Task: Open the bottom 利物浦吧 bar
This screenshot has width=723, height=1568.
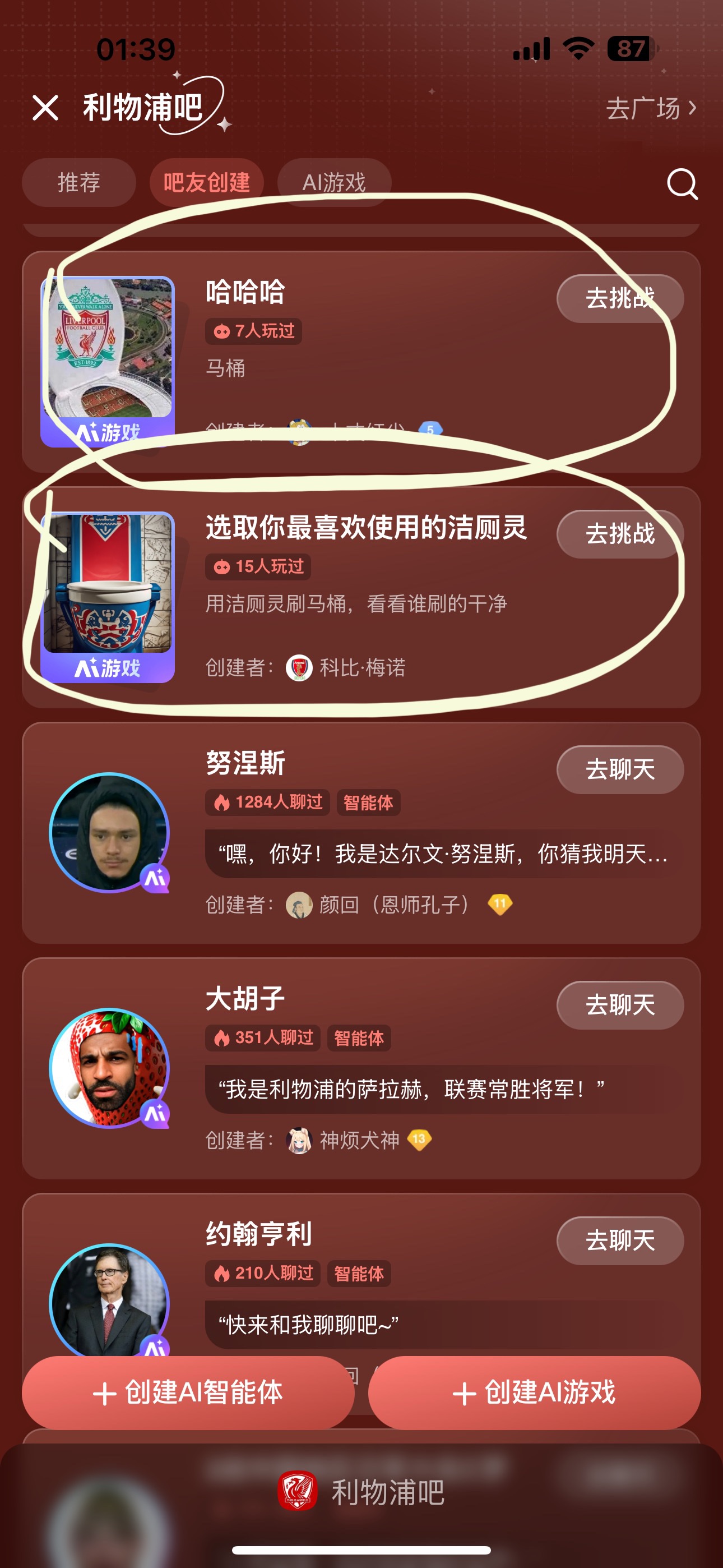Action: (361, 1492)
